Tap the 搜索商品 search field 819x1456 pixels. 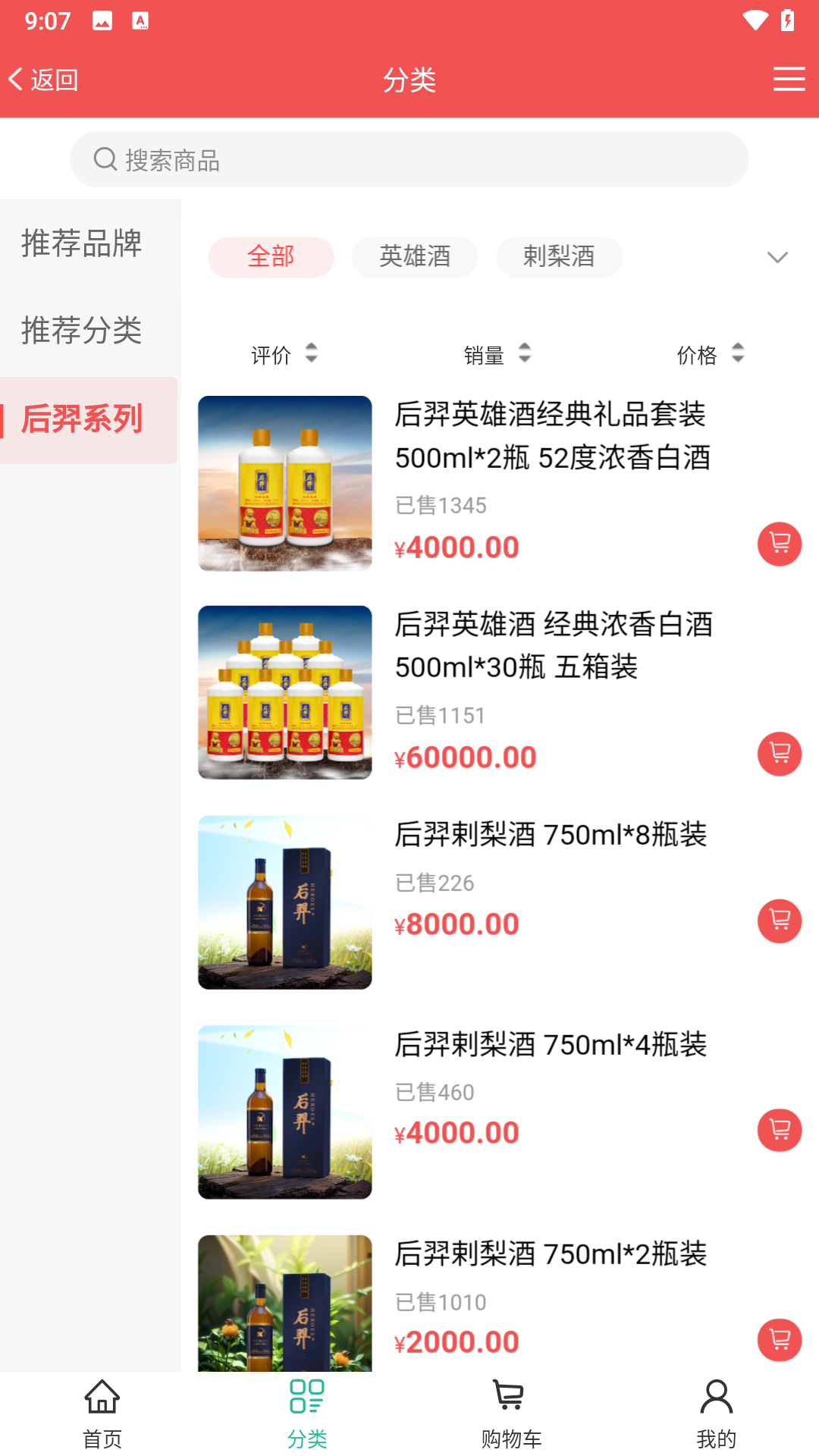pyautogui.click(x=409, y=160)
